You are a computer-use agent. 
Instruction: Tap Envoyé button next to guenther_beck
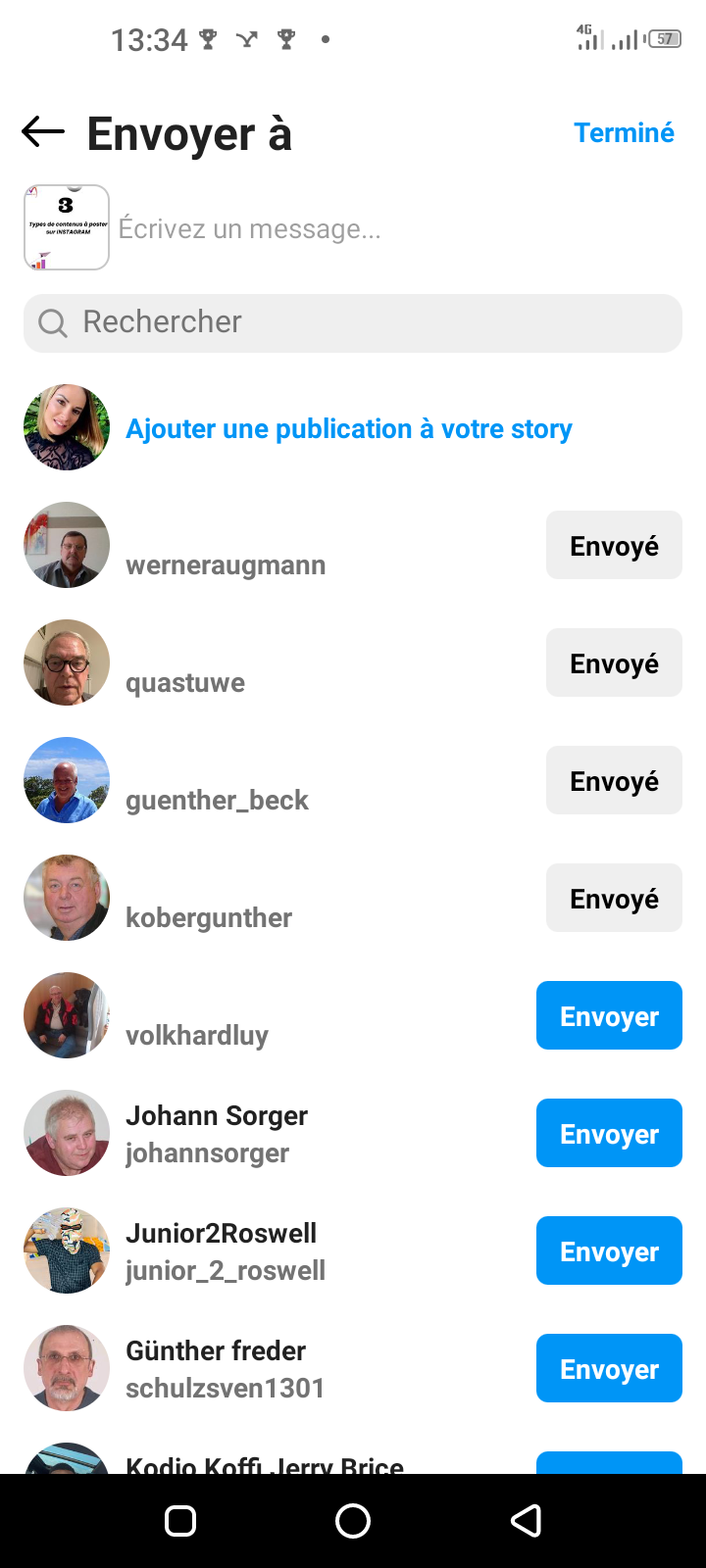[x=614, y=780]
